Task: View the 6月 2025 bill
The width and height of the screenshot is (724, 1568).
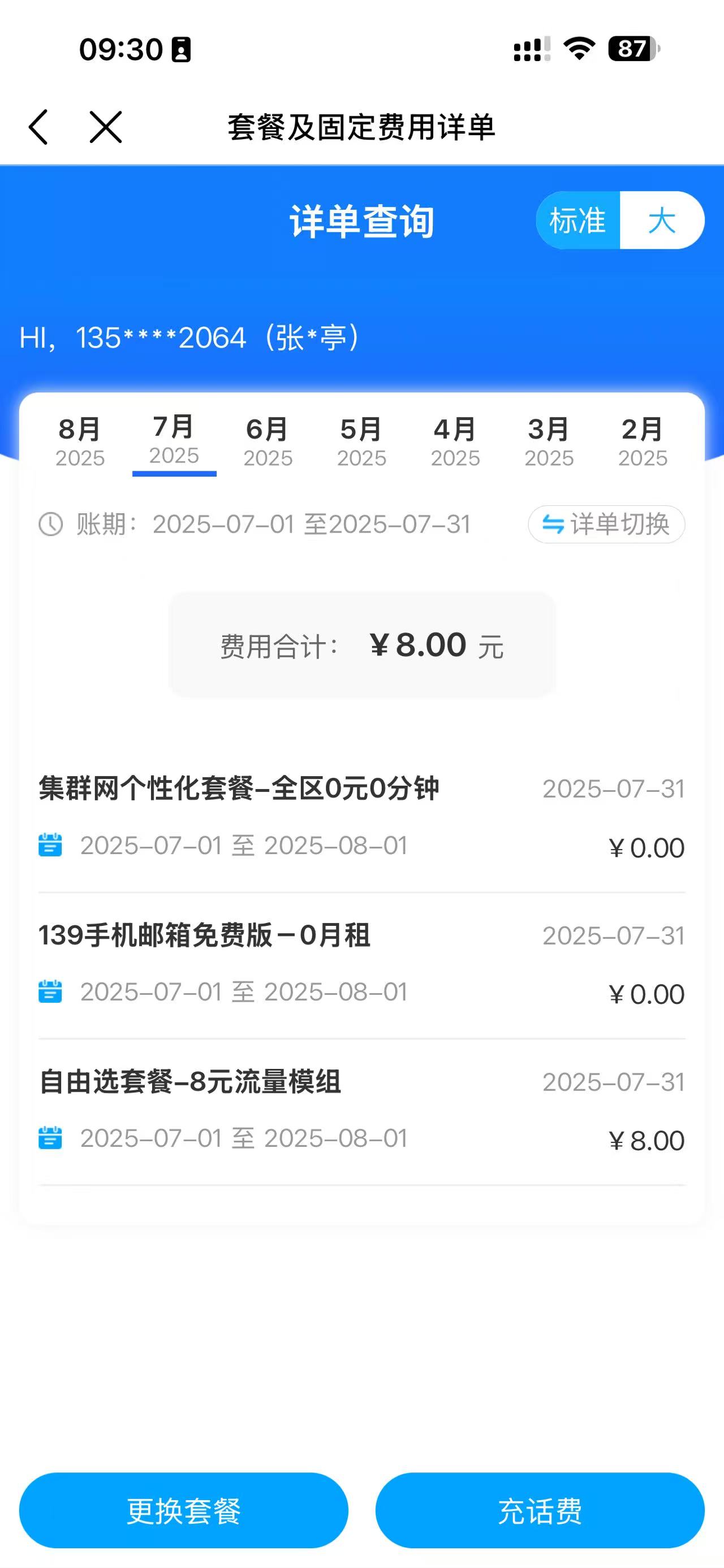Action: point(268,442)
